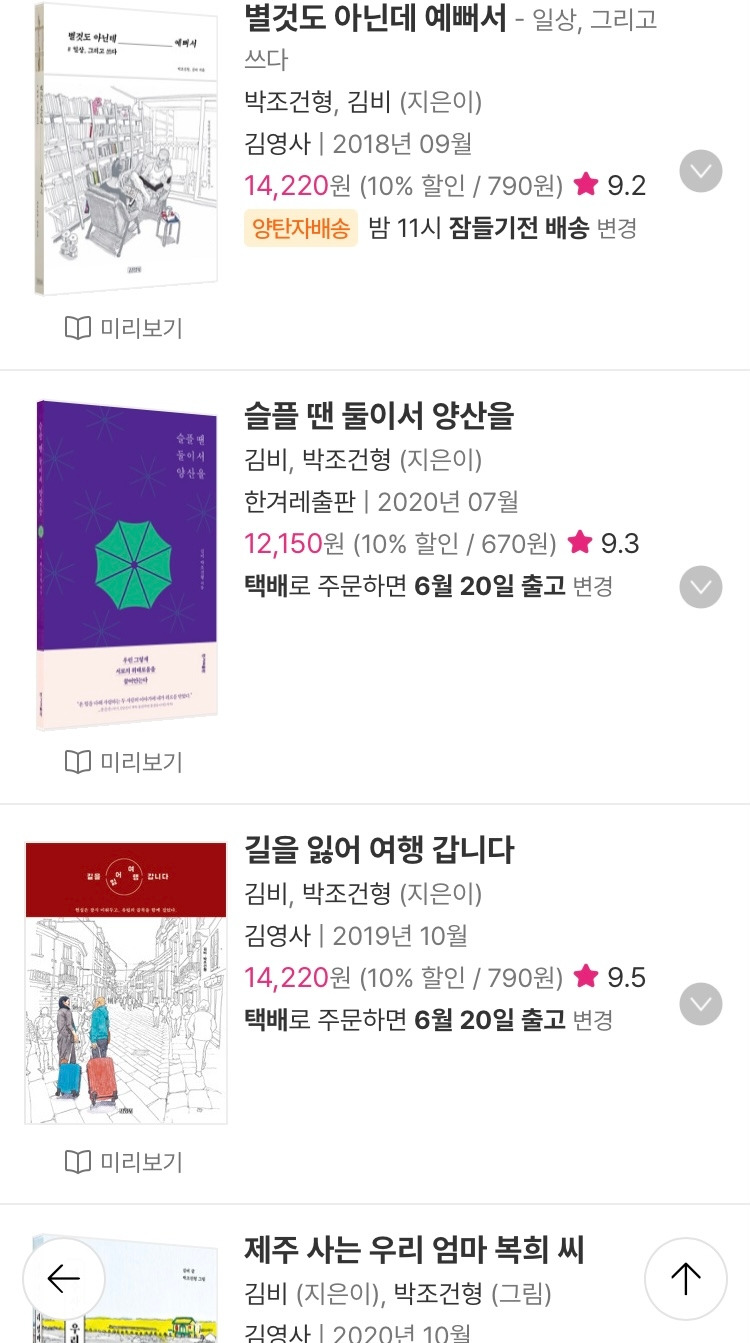750x1343 pixels.
Task: Change shipping 변경 for 슬플 땐 둘이서 양산을
Action: click(x=593, y=586)
